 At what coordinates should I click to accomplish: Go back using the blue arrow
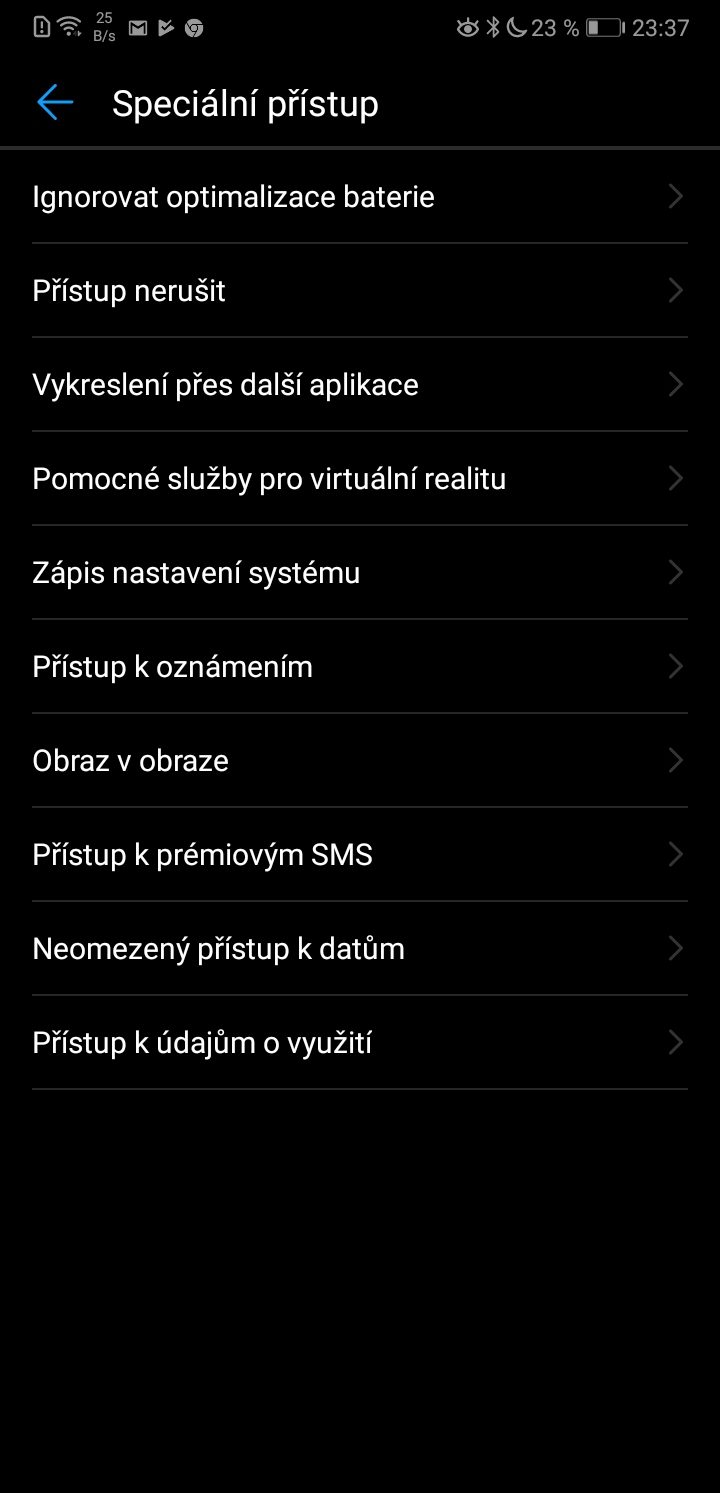coord(55,103)
